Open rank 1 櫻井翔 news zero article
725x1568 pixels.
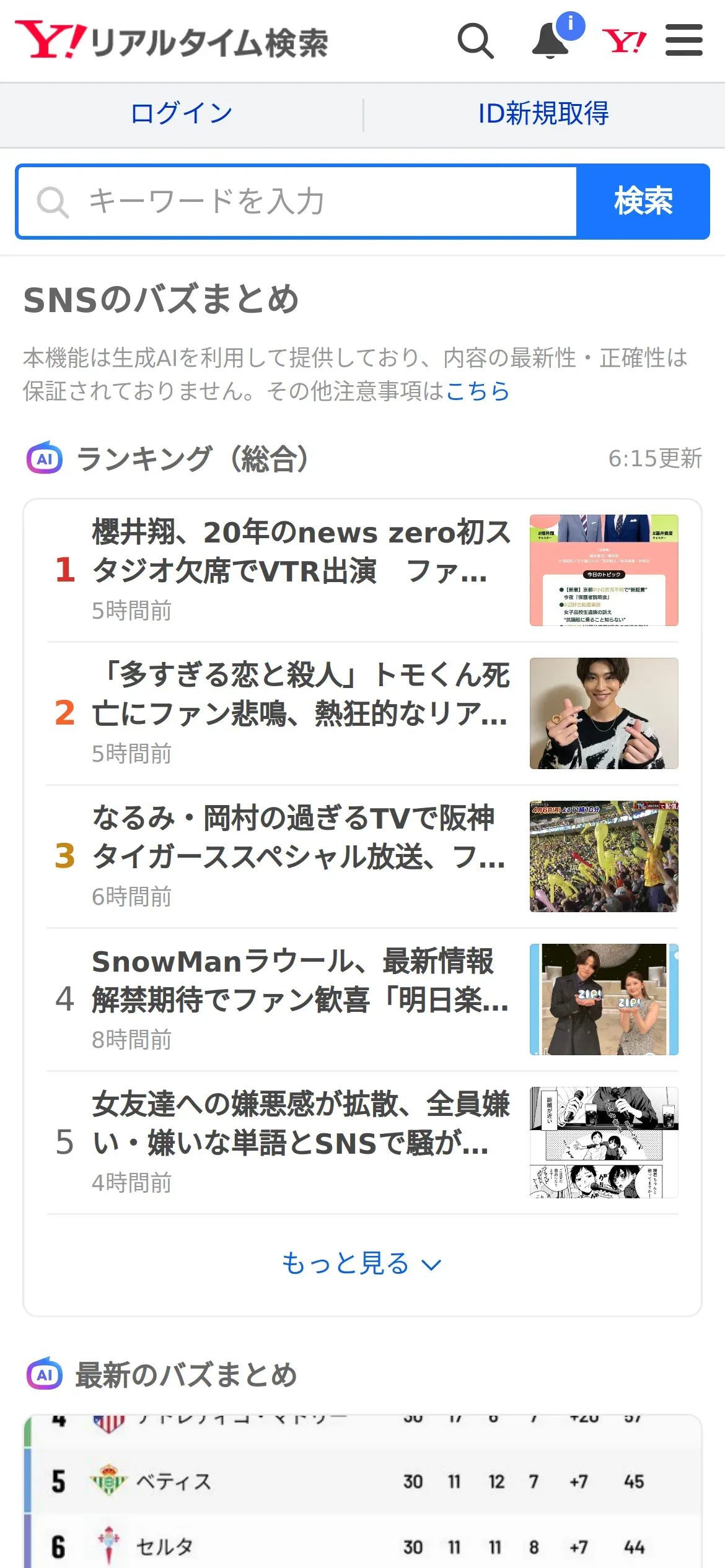(x=362, y=570)
